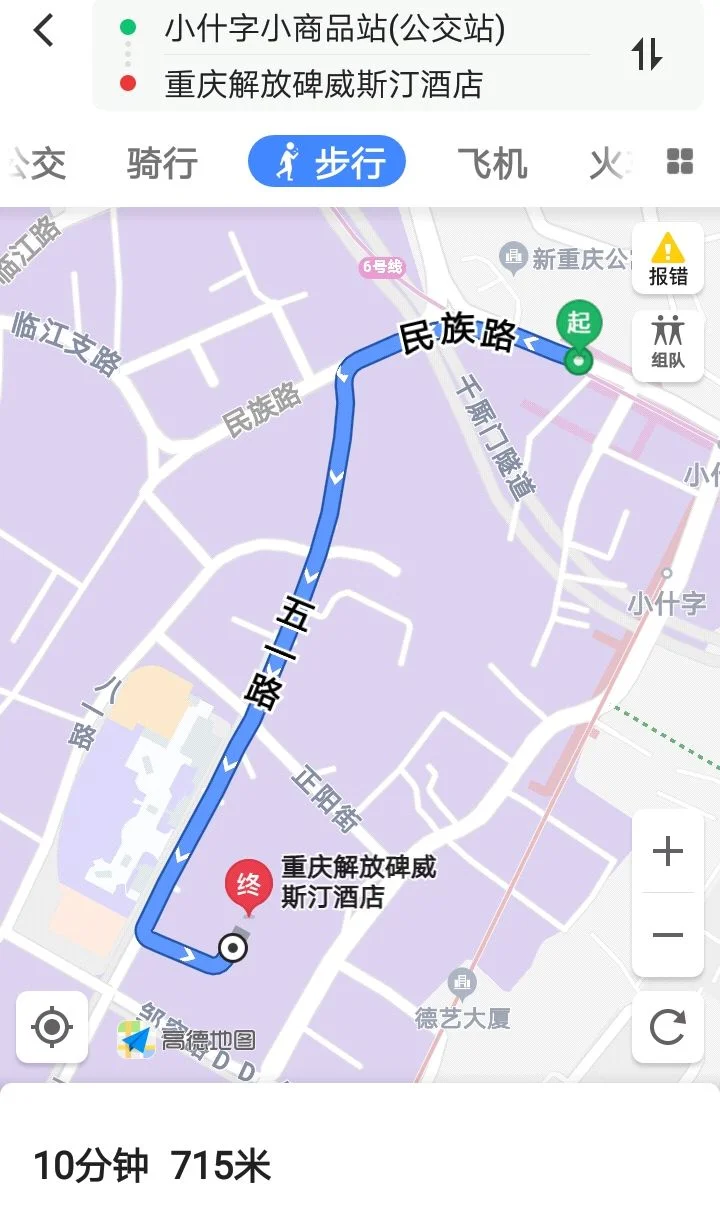Select the 步行 walking tab
Screen dimensions: 720x1216
coord(327,162)
